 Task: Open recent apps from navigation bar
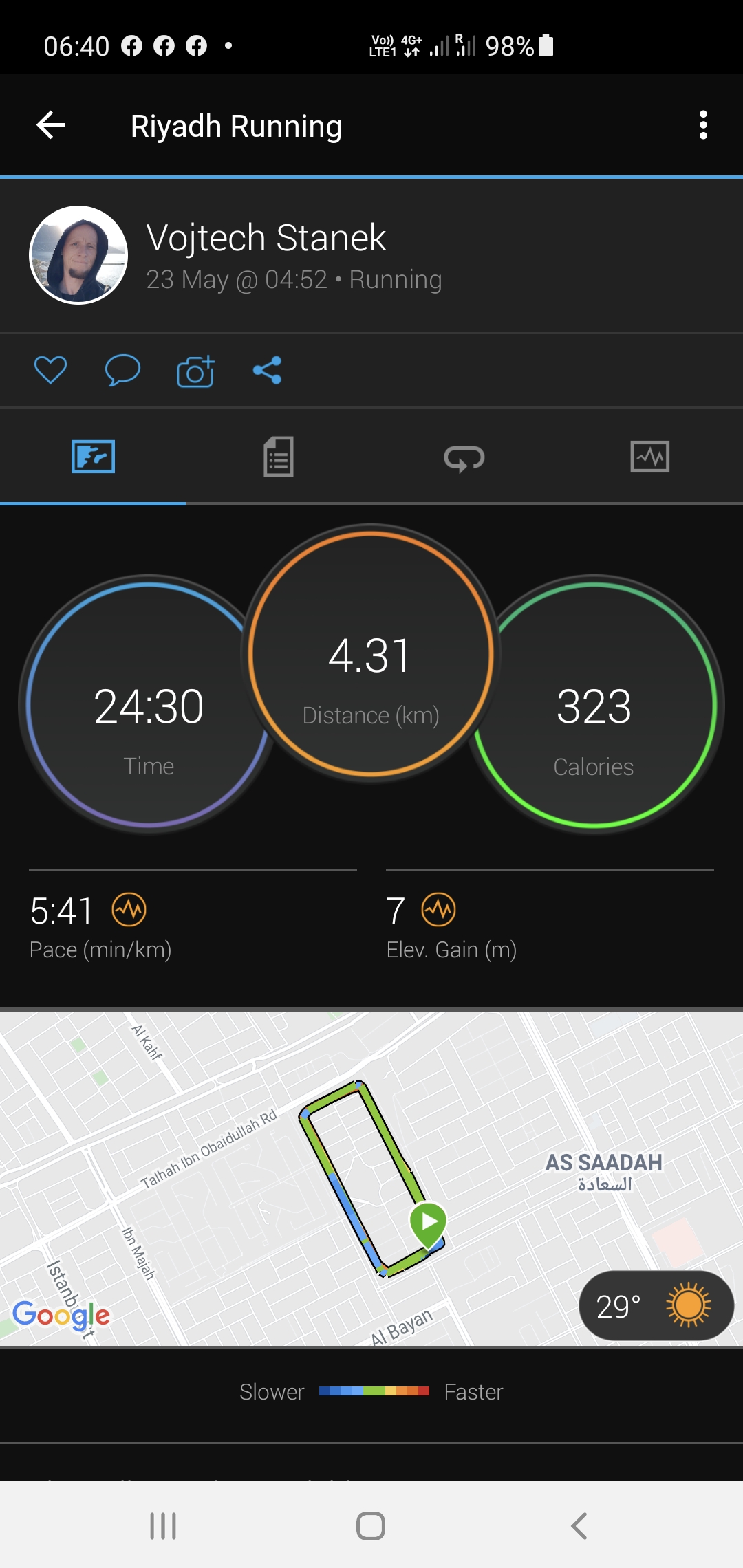point(163,1525)
